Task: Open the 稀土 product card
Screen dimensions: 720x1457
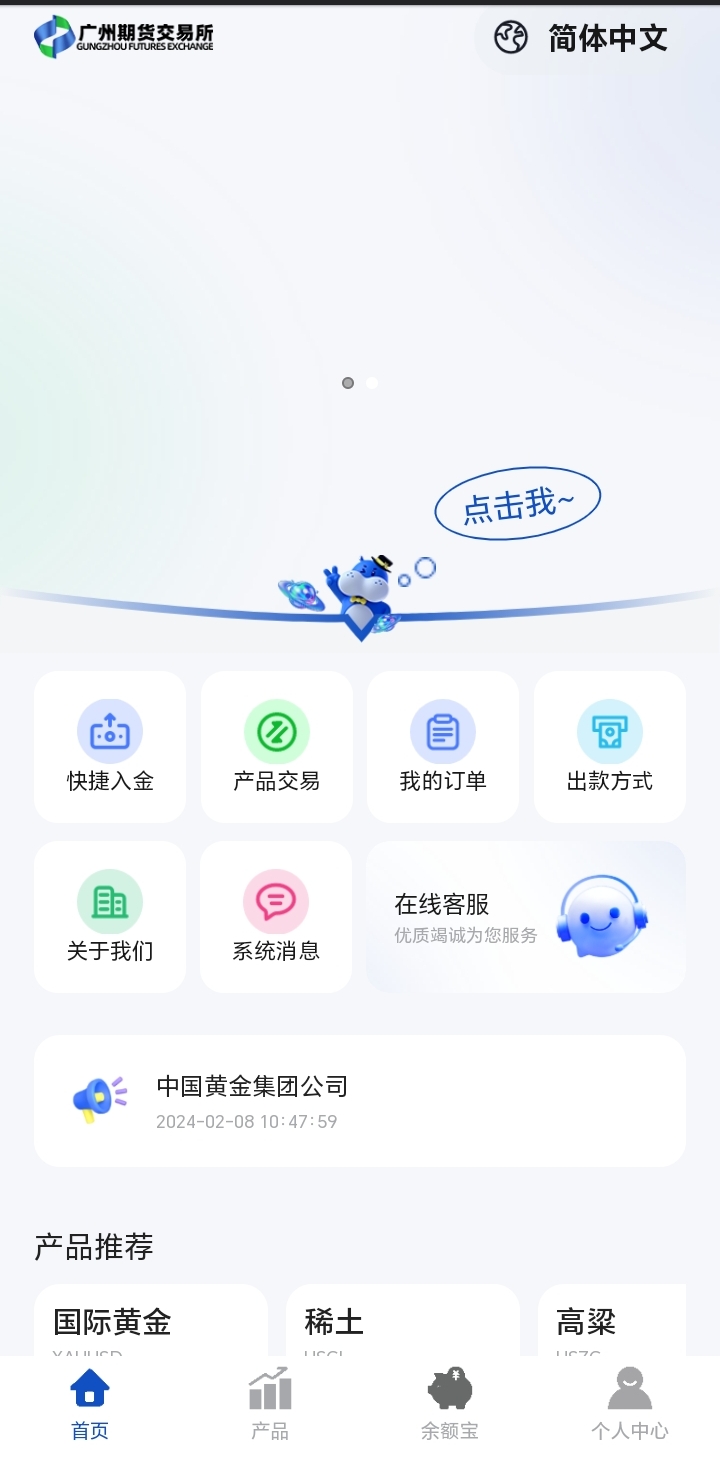Action: (402, 1322)
